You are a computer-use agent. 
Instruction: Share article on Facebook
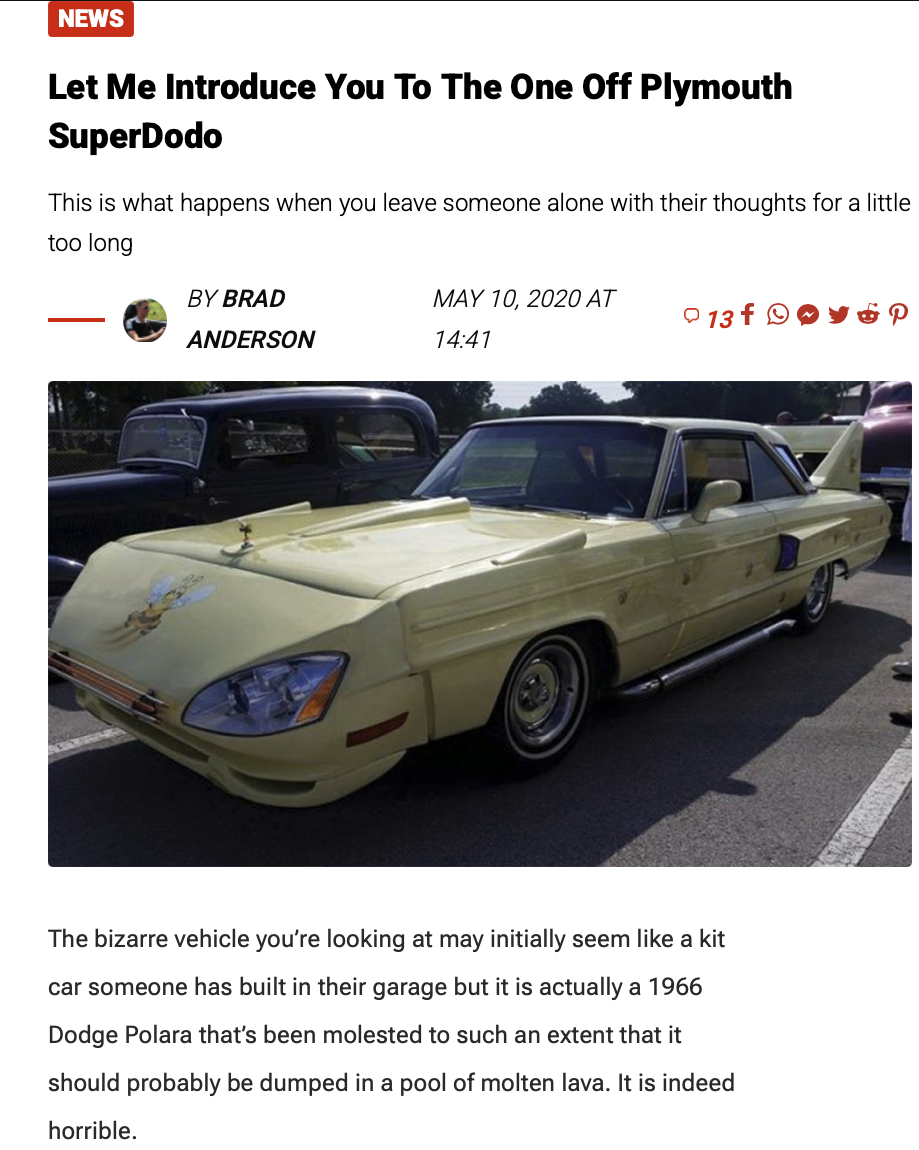click(x=748, y=315)
